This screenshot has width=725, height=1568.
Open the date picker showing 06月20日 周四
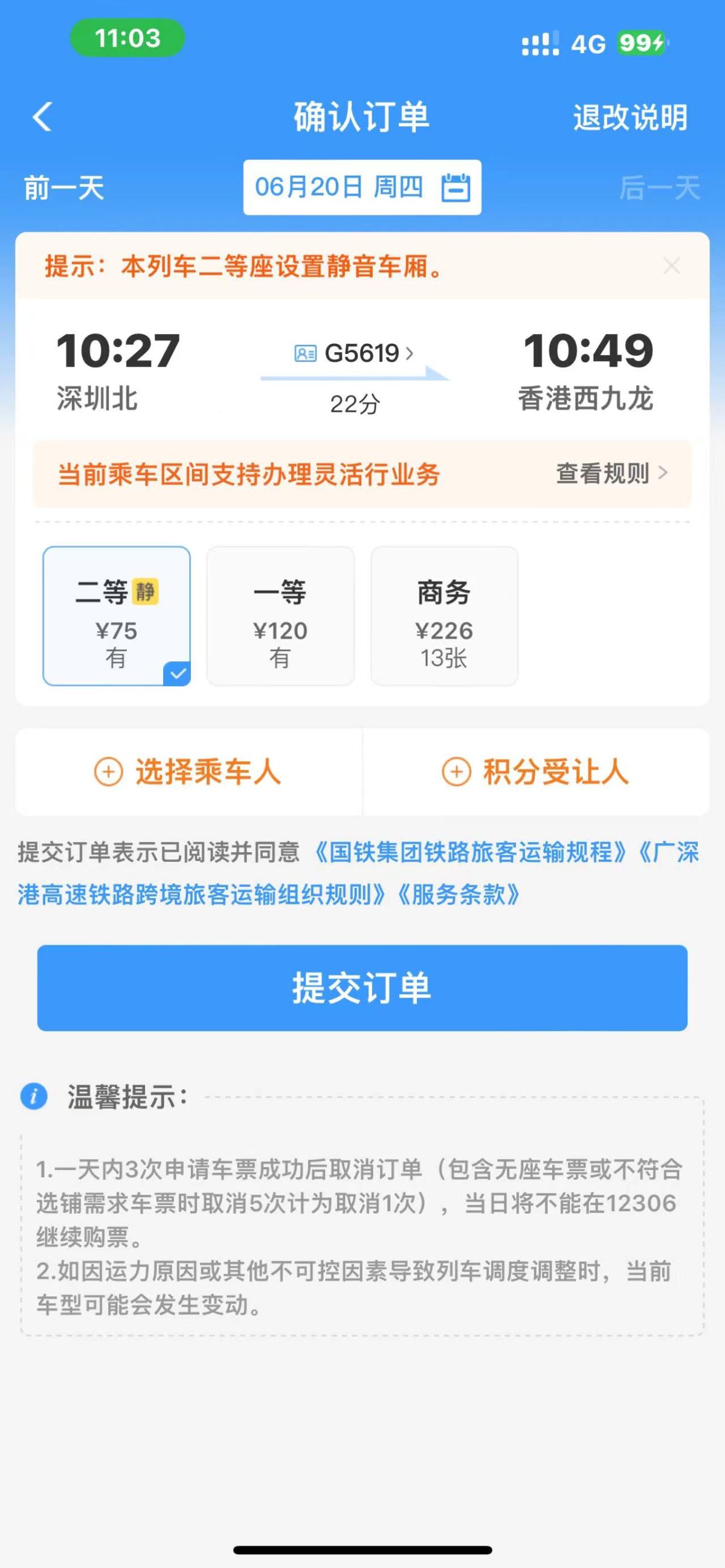point(361,187)
